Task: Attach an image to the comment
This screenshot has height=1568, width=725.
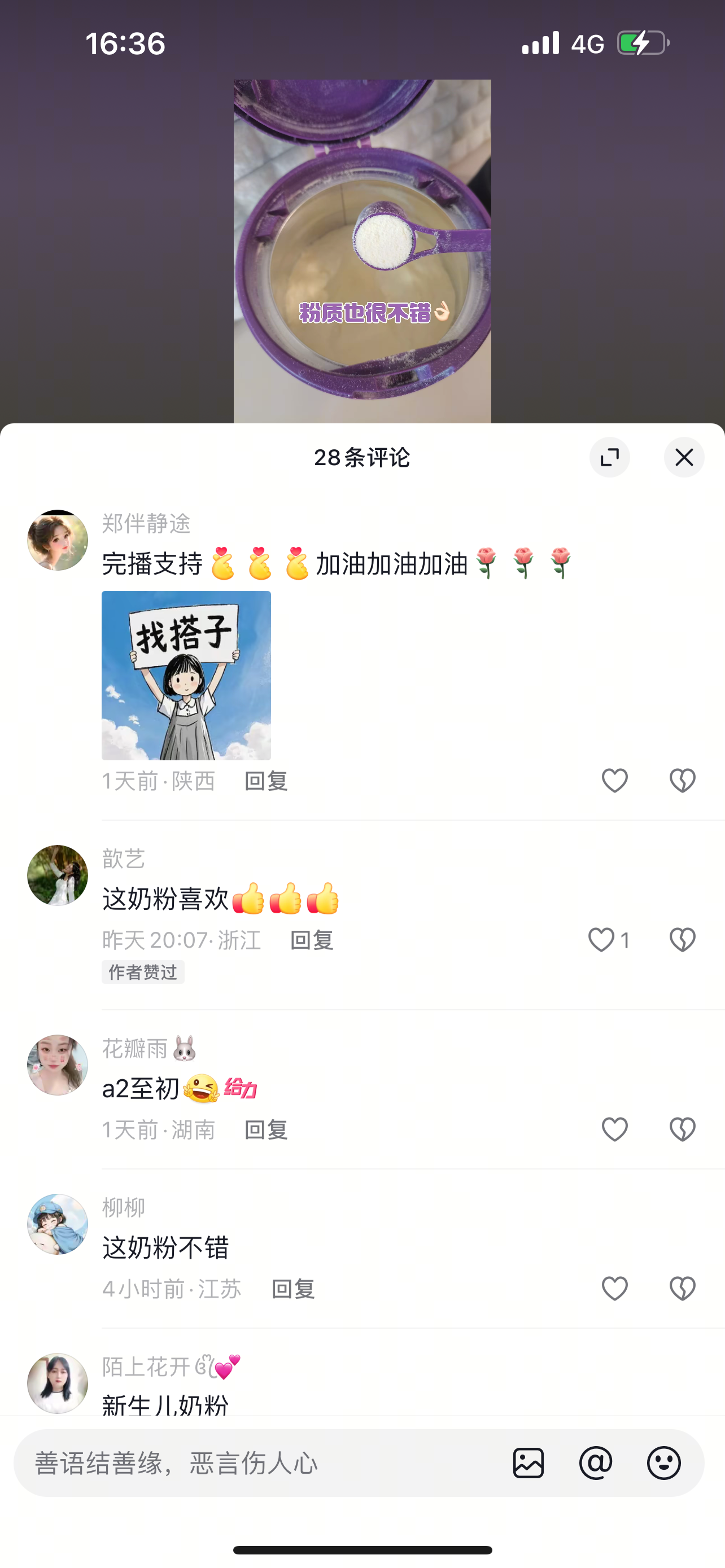Action: click(528, 1462)
